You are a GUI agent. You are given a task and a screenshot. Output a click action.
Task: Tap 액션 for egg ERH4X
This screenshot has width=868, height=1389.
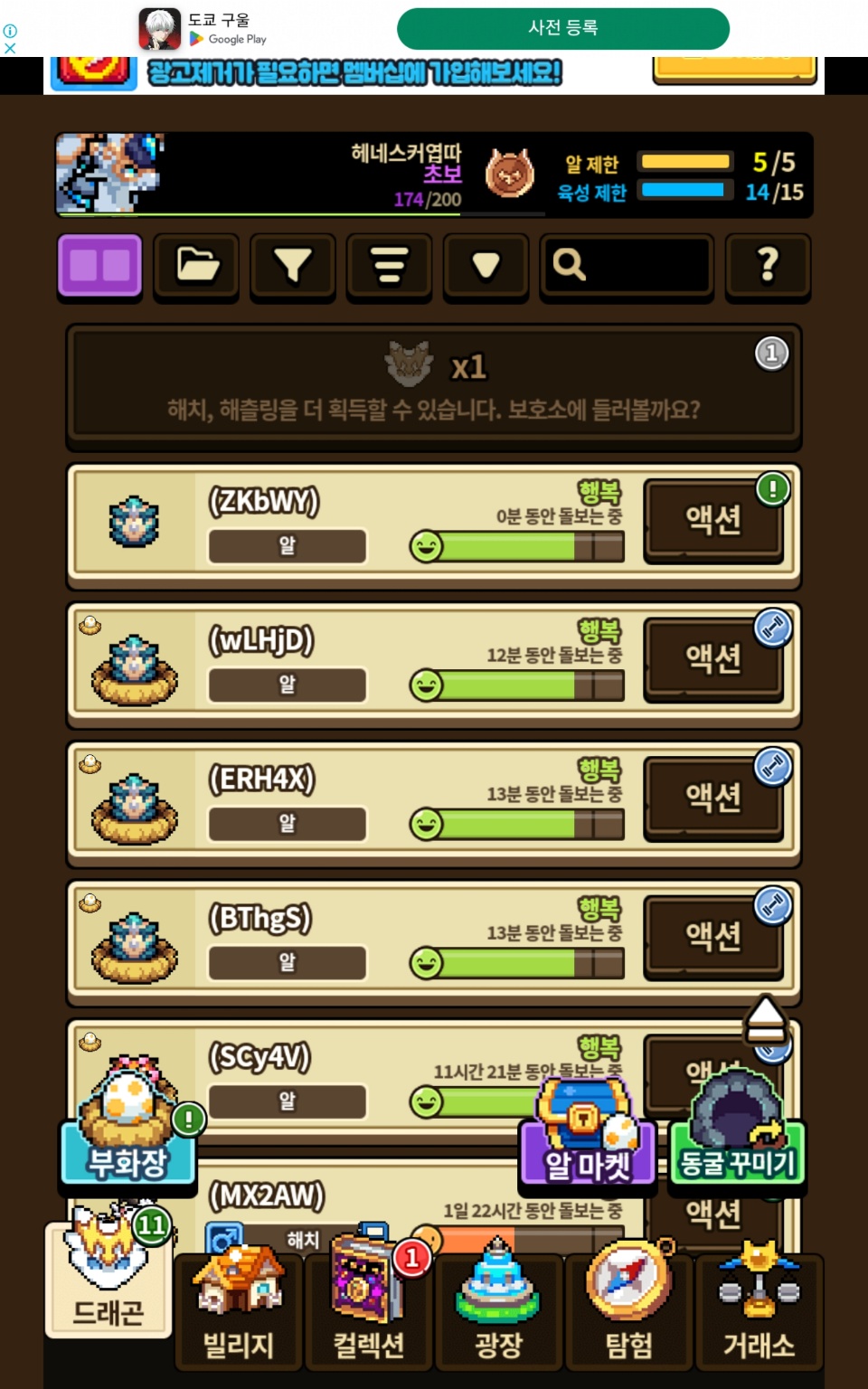click(713, 797)
